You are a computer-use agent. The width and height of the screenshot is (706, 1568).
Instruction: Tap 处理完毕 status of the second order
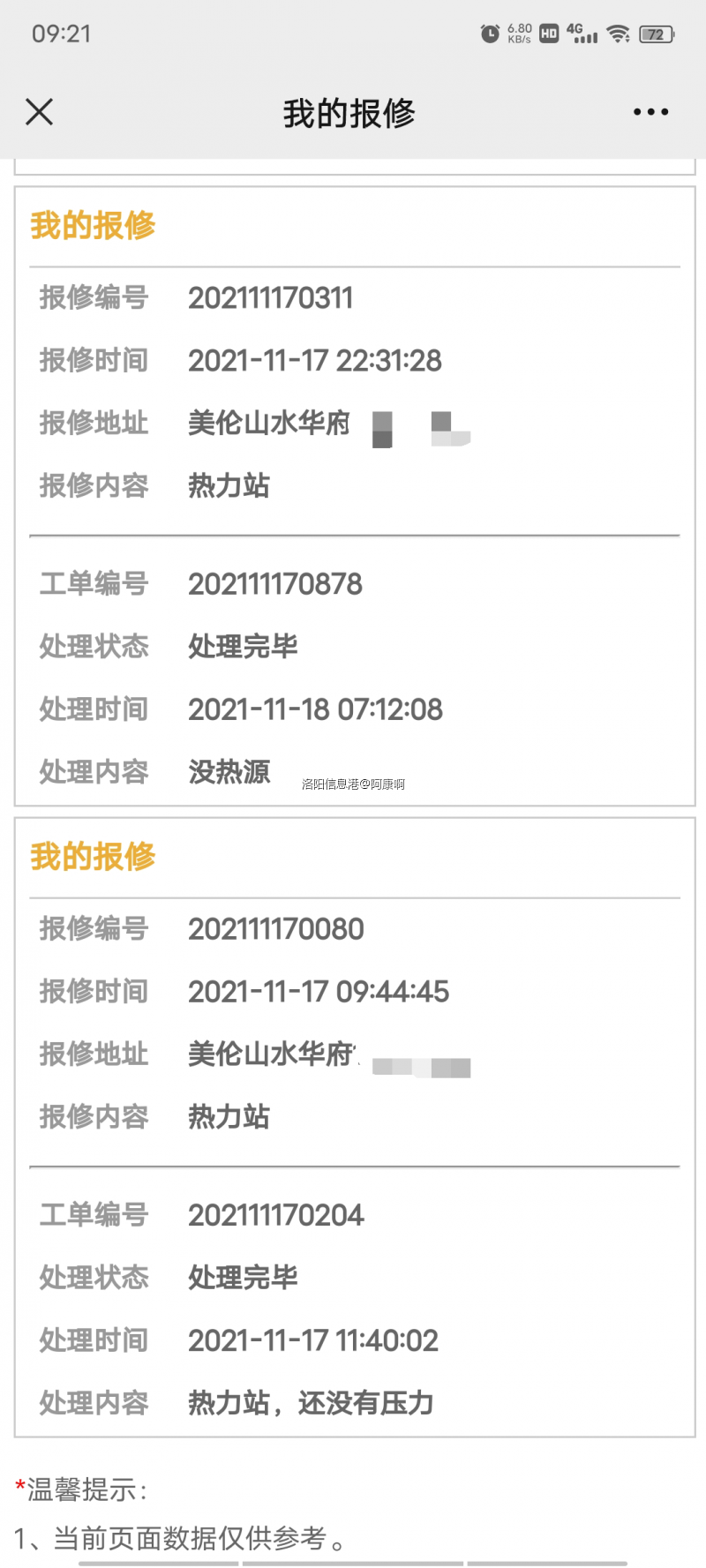tap(242, 1277)
